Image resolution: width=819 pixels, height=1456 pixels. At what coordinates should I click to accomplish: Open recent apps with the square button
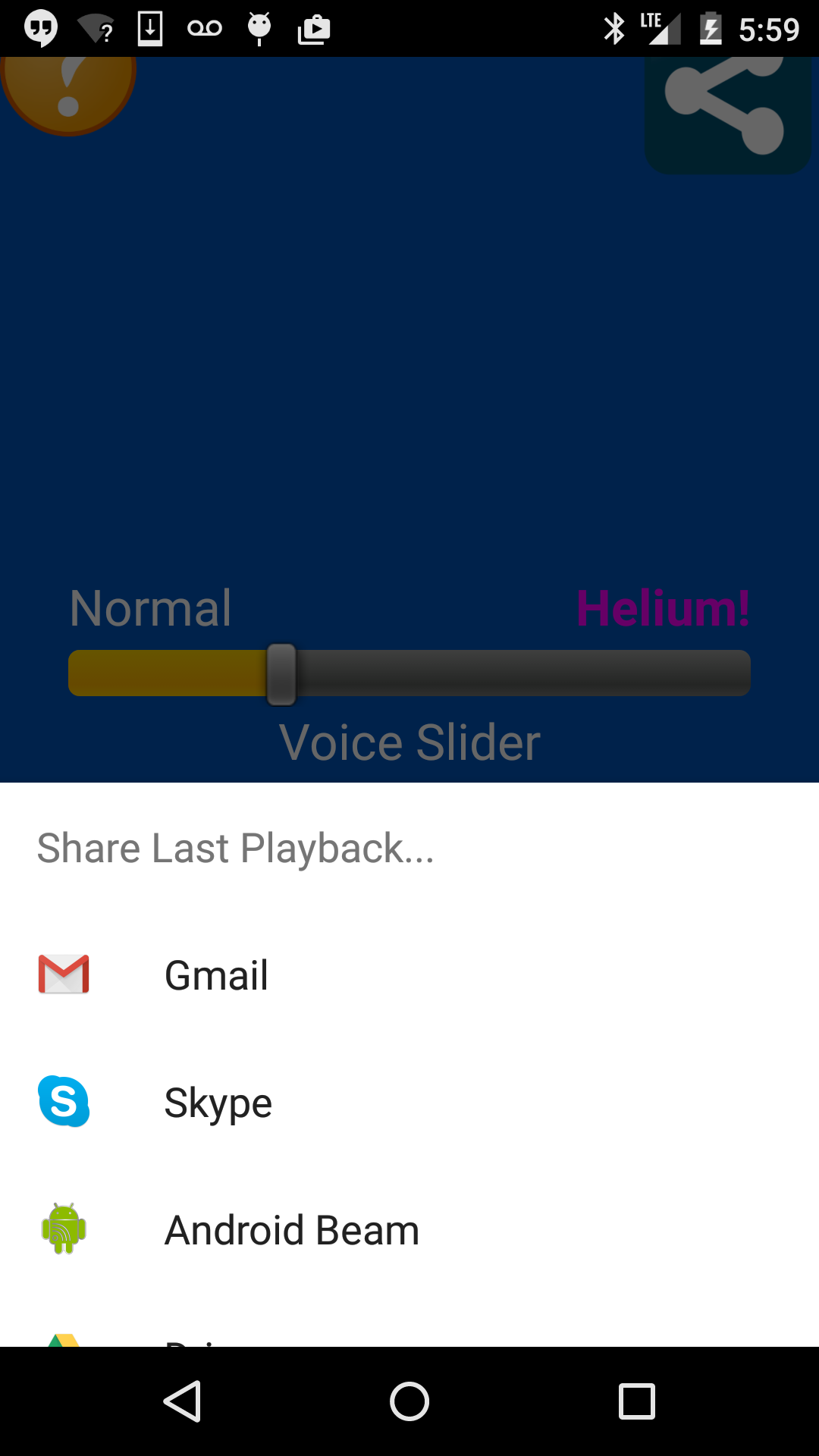(x=637, y=1401)
